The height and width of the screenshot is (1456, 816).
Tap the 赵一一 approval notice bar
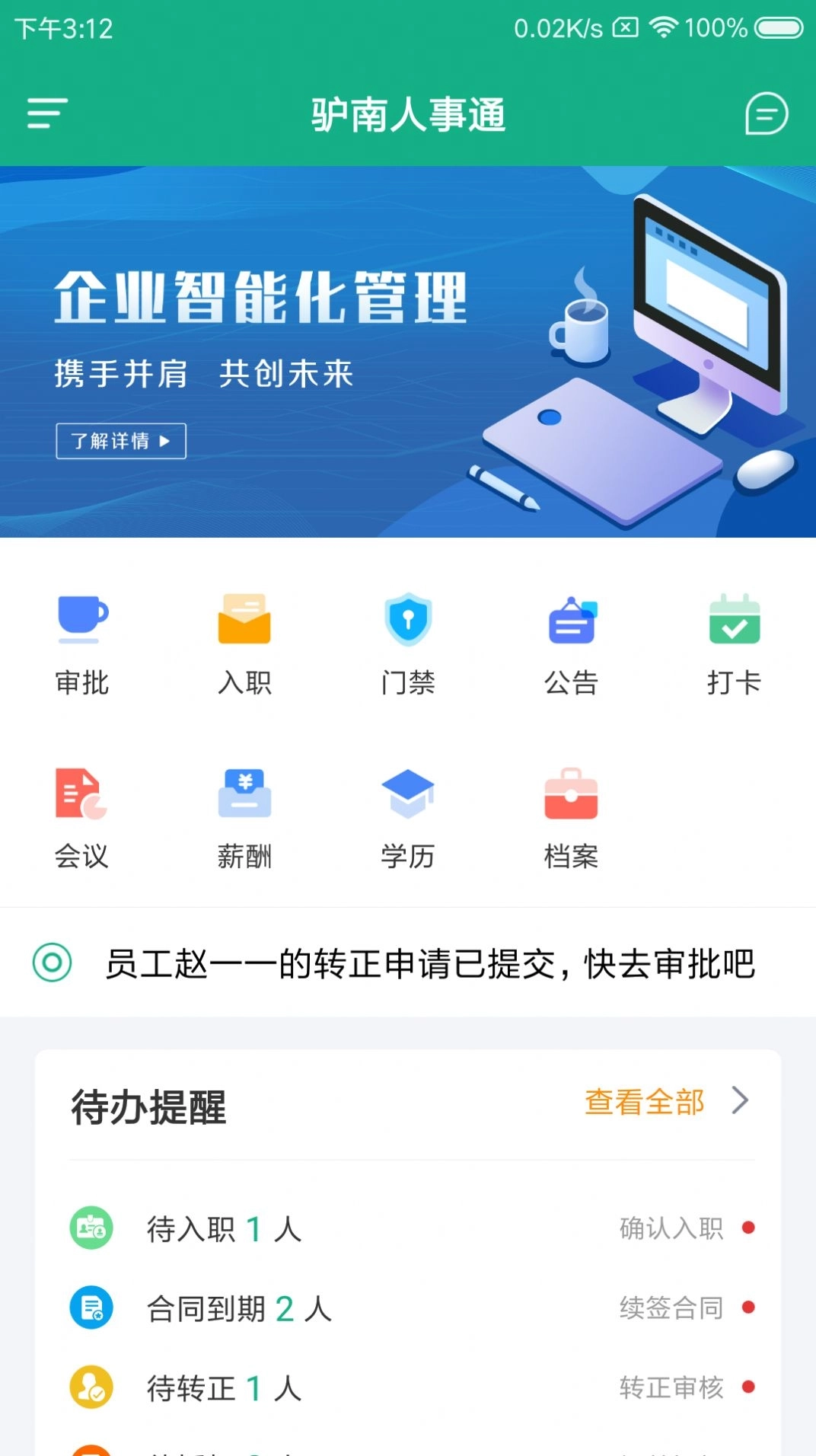click(408, 961)
